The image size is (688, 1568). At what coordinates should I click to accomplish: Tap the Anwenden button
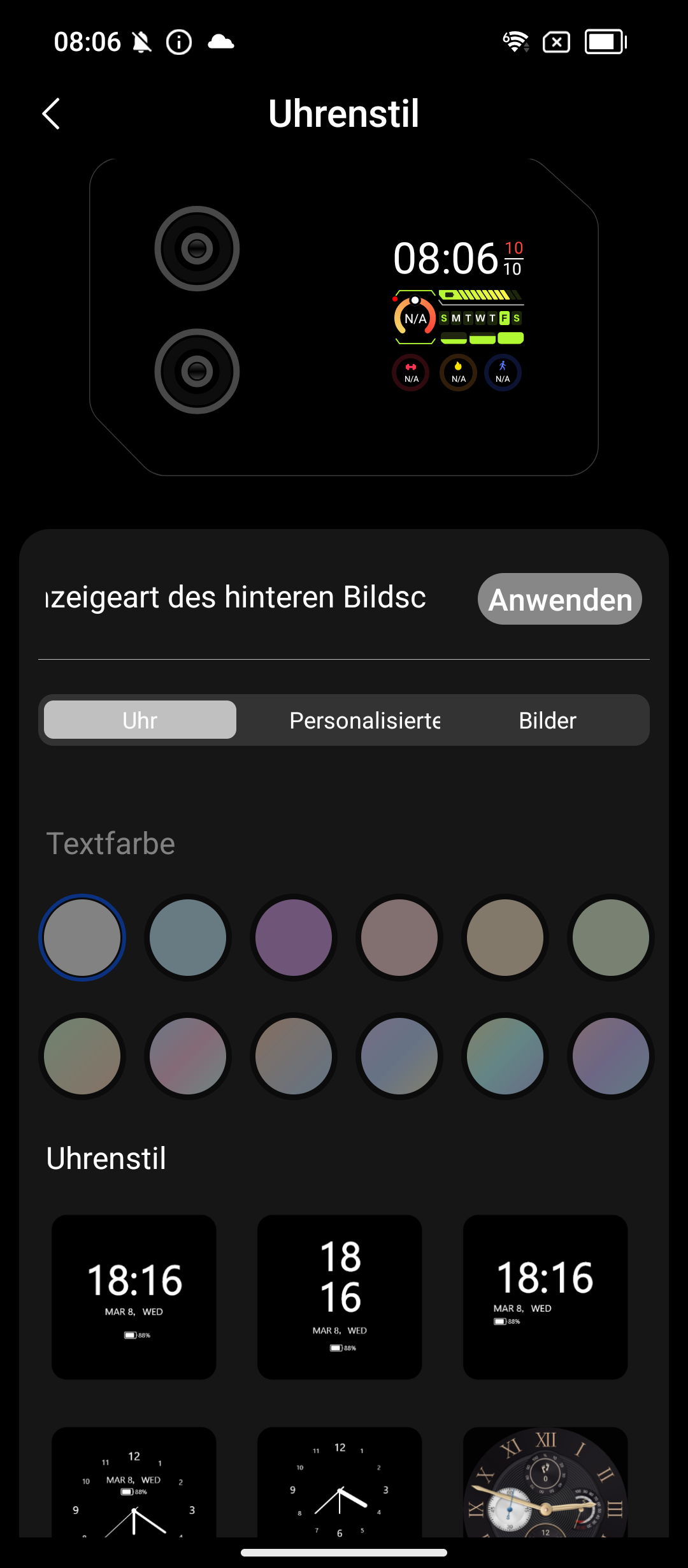[x=559, y=599]
